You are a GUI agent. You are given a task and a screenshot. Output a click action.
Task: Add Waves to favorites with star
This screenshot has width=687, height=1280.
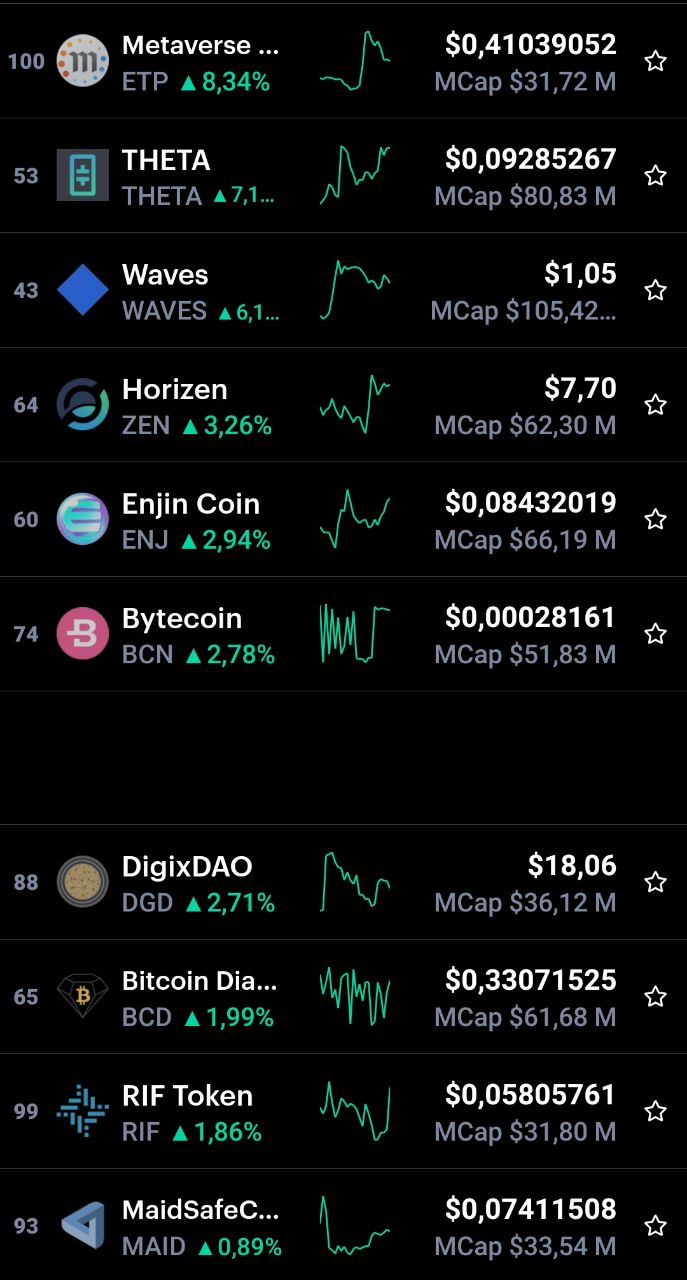click(655, 290)
